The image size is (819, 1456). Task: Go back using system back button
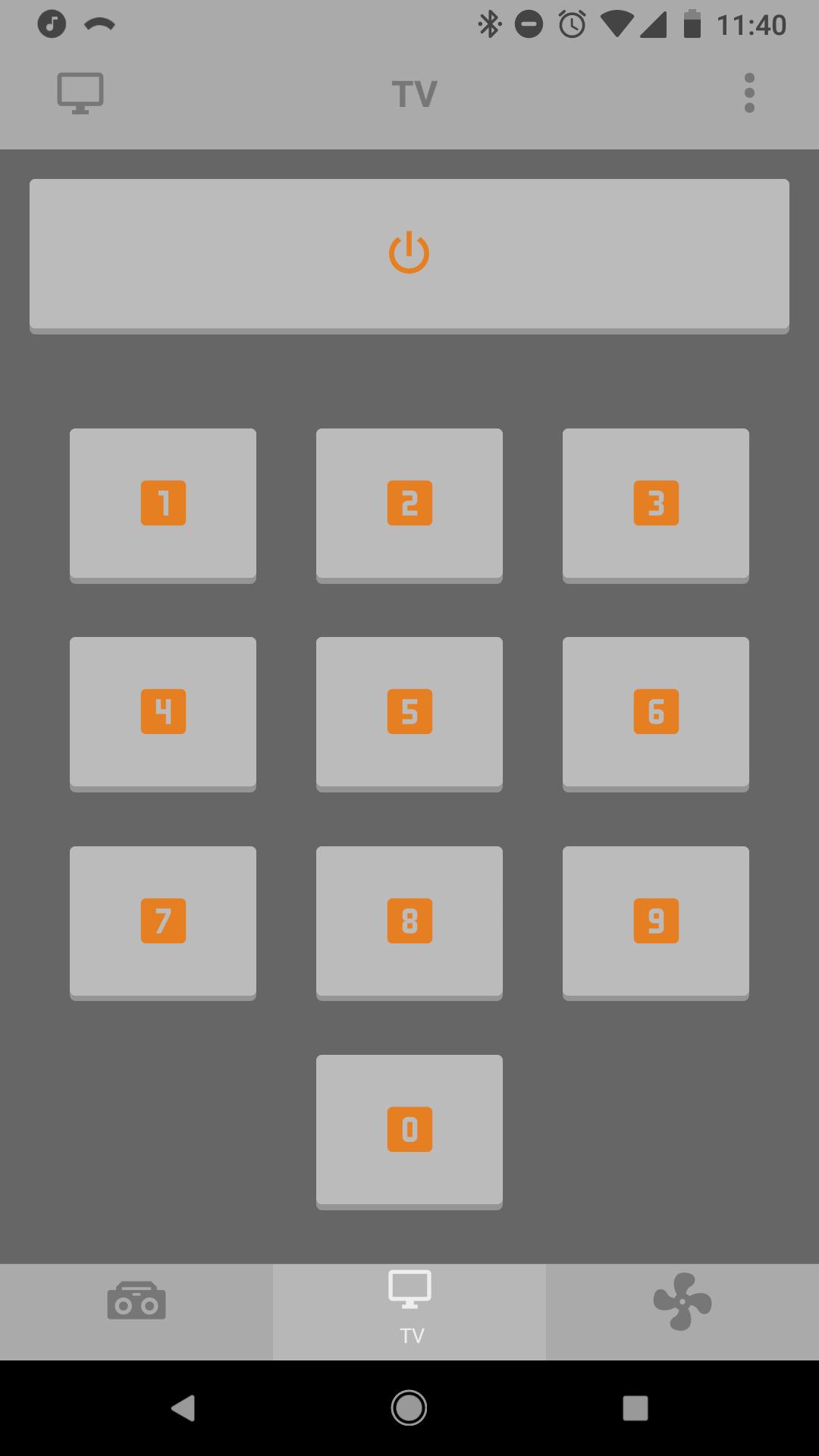[x=183, y=1408]
